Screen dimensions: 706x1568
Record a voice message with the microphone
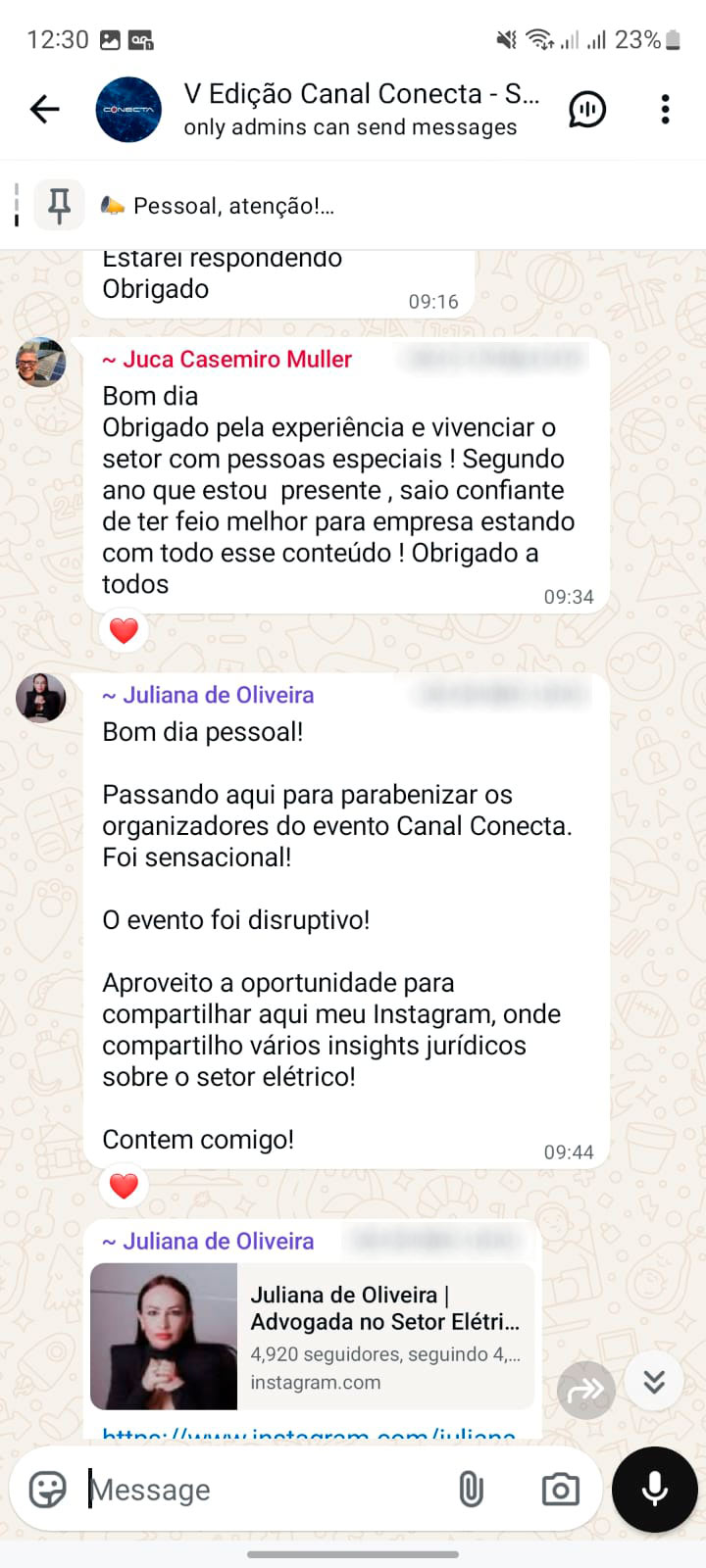654,1490
